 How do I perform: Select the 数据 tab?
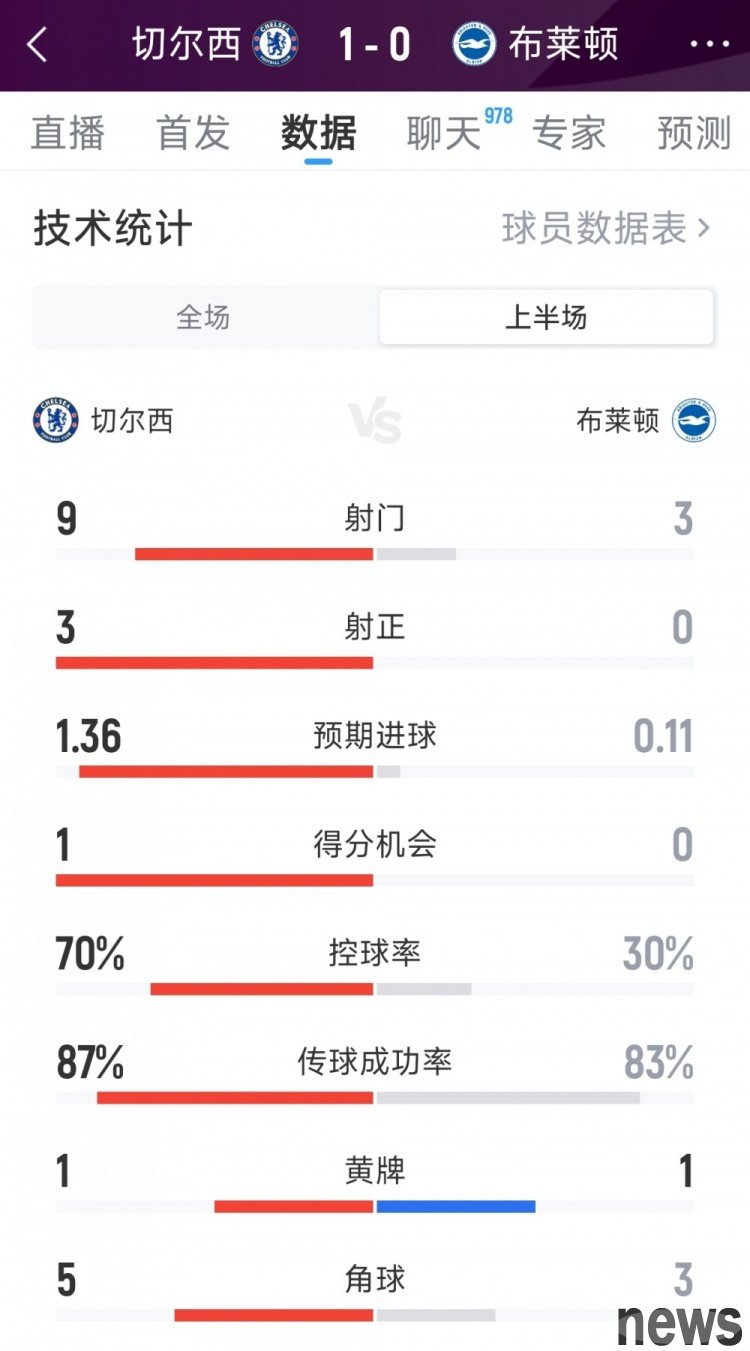(x=318, y=133)
